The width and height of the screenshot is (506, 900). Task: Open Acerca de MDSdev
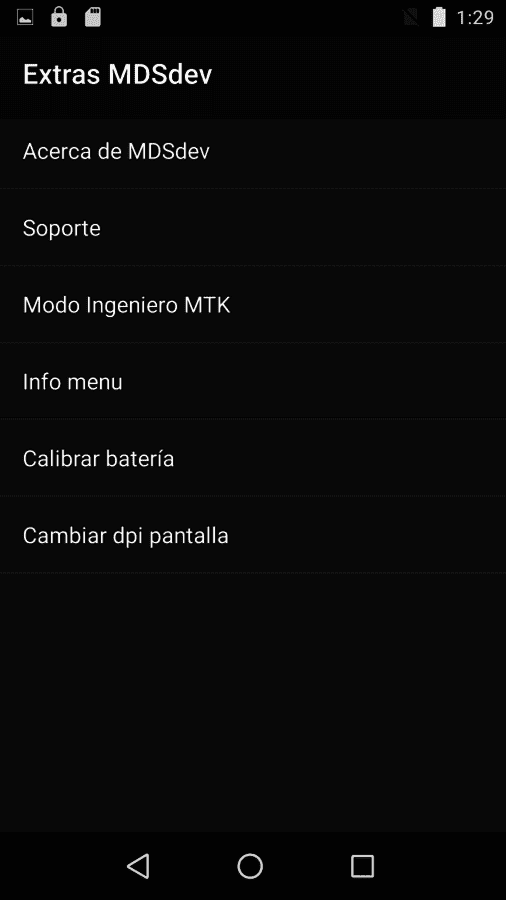(x=253, y=151)
